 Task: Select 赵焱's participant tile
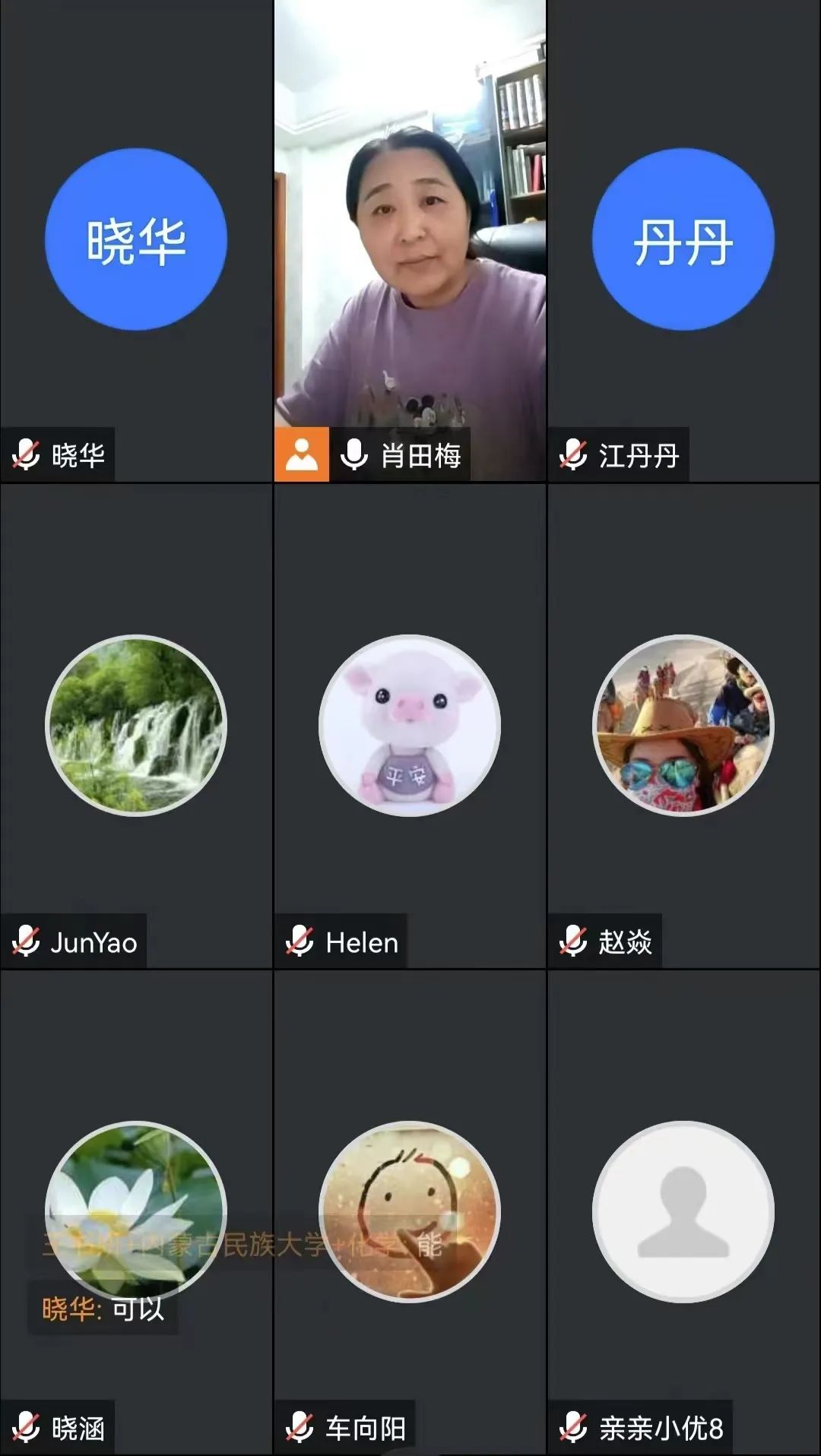[x=683, y=726]
